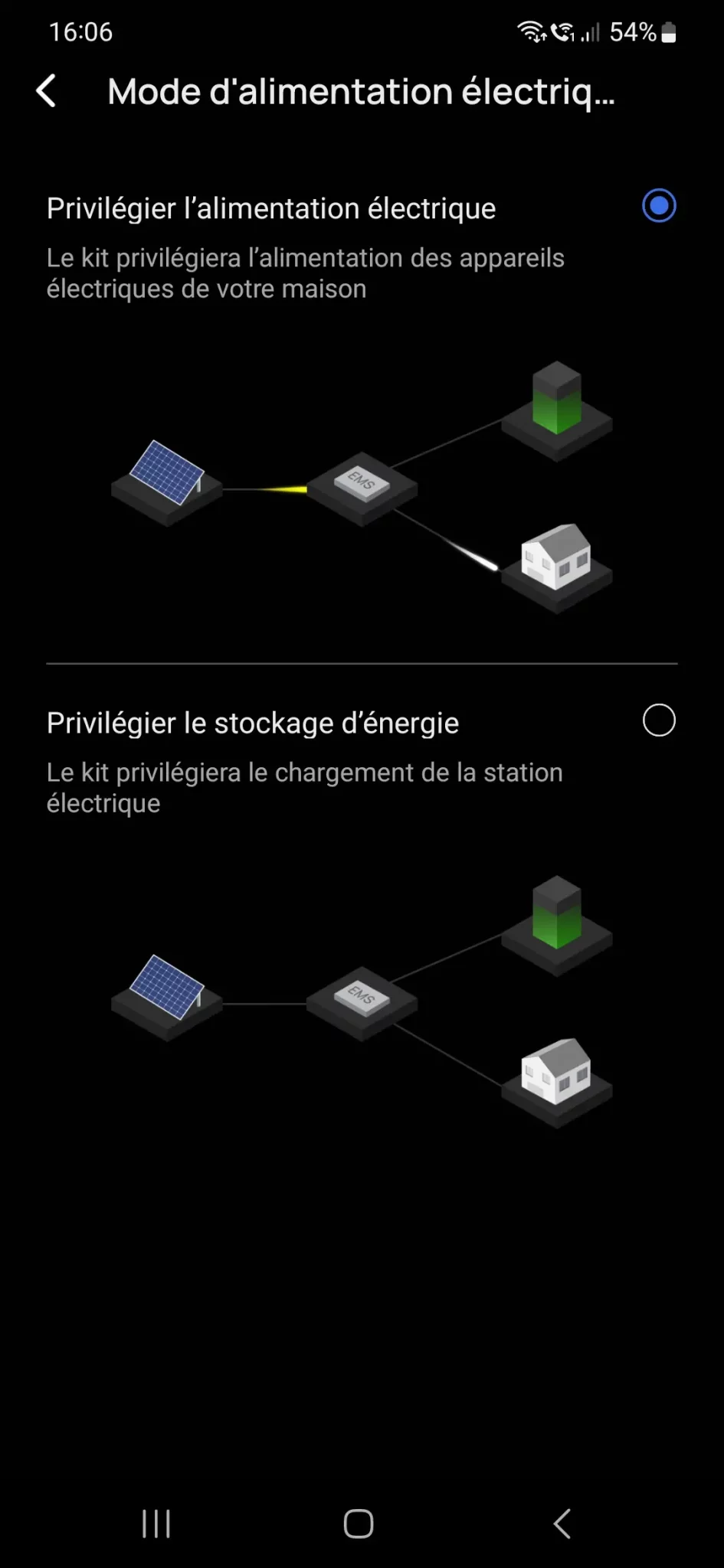The height and width of the screenshot is (1568, 724).
Task: Go back using the top arrow
Action: (47, 91)
